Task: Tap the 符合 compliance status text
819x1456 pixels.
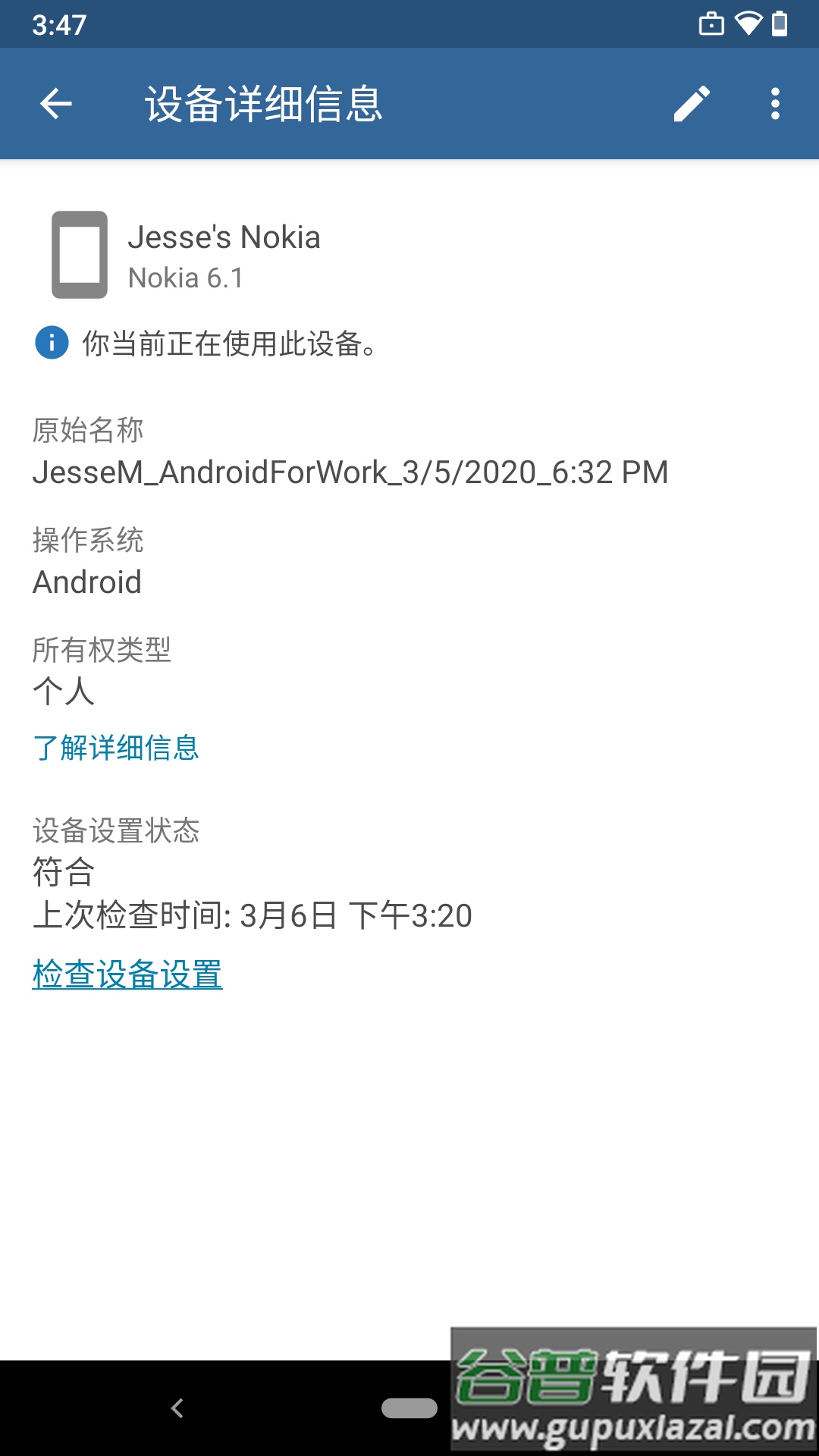Action: 64,874
